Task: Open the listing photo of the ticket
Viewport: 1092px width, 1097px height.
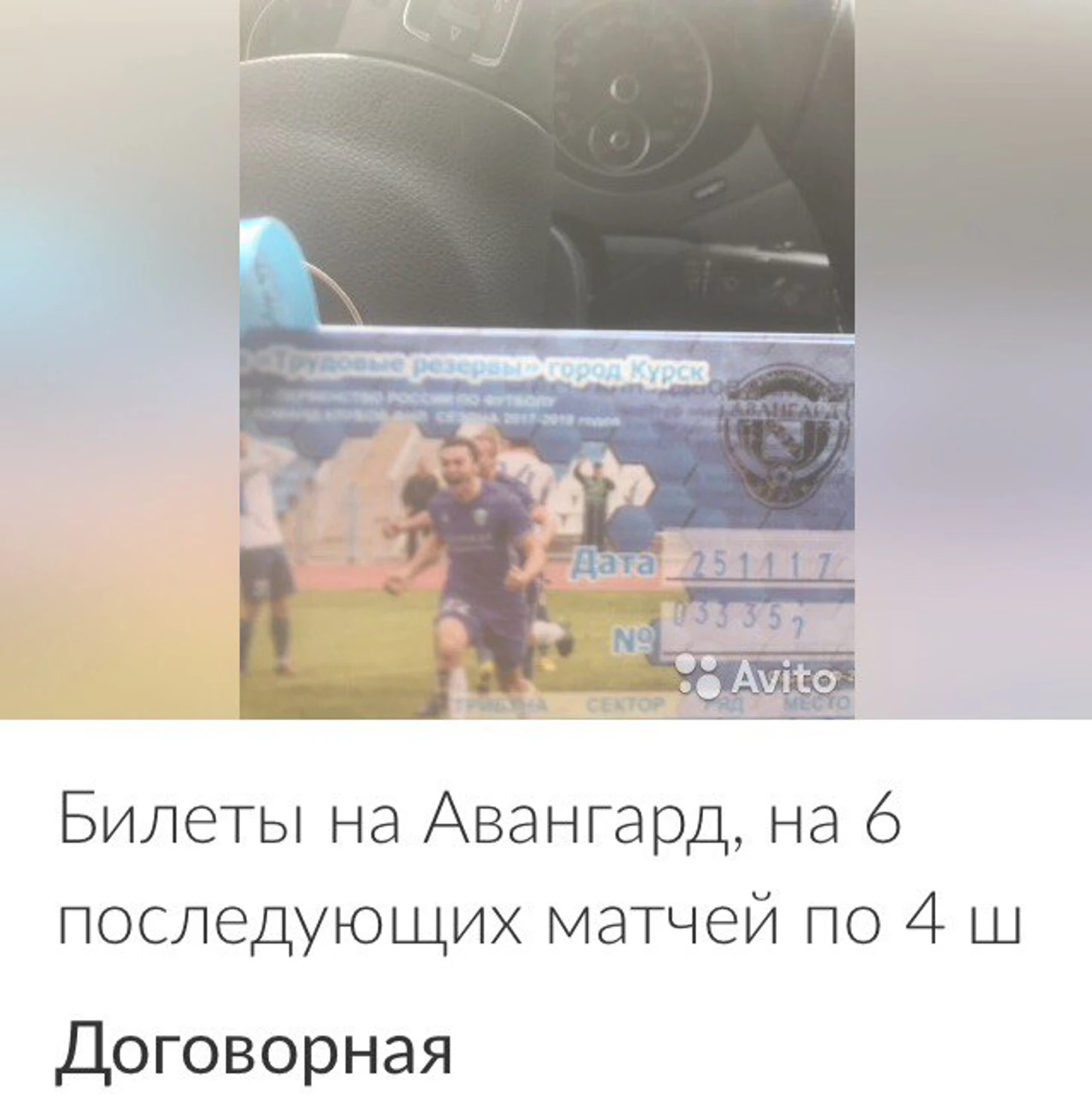Action: tap(547, 359)
